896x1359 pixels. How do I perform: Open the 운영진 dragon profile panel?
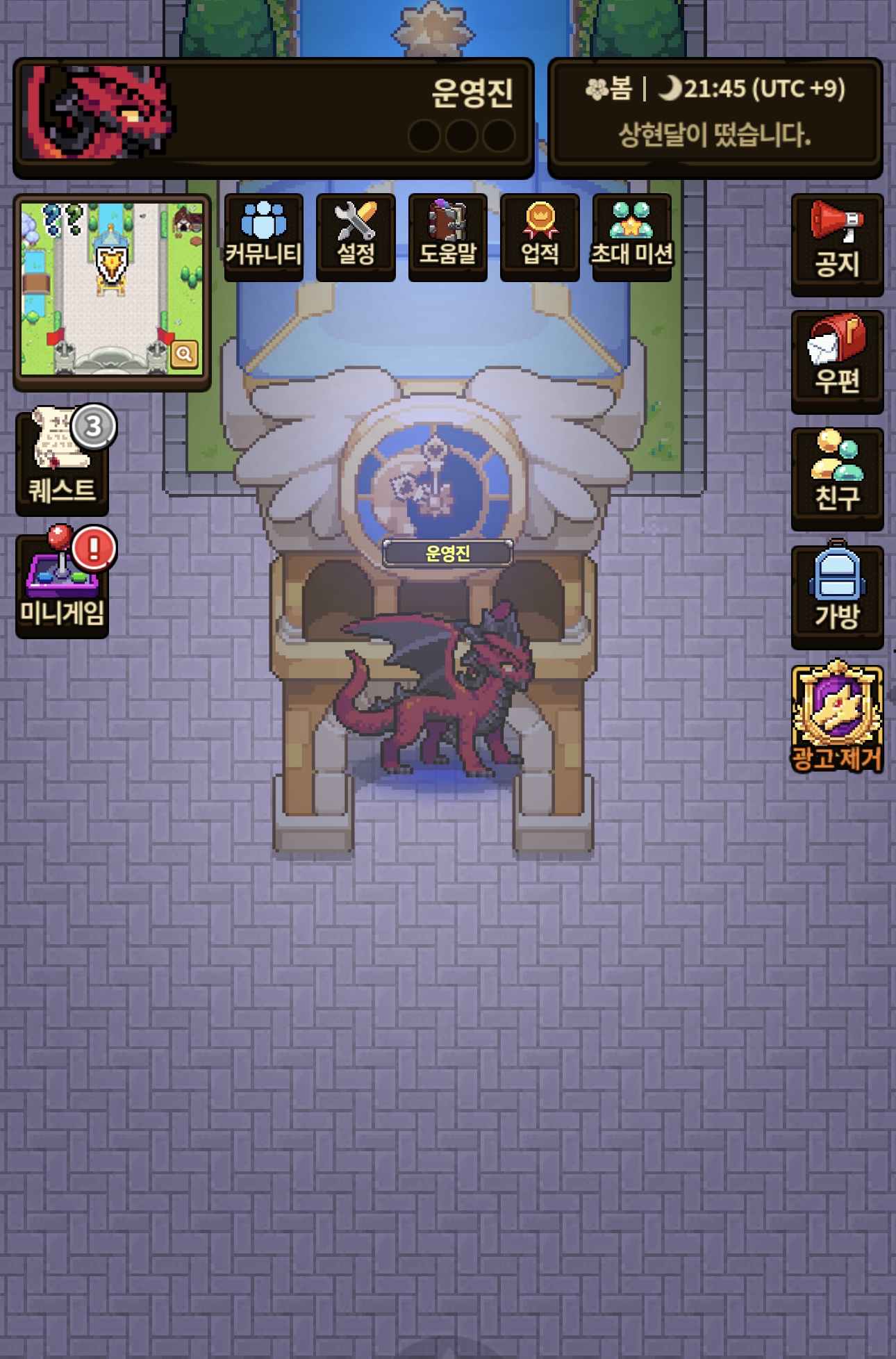pyautogui.click(x=273, y=117)
